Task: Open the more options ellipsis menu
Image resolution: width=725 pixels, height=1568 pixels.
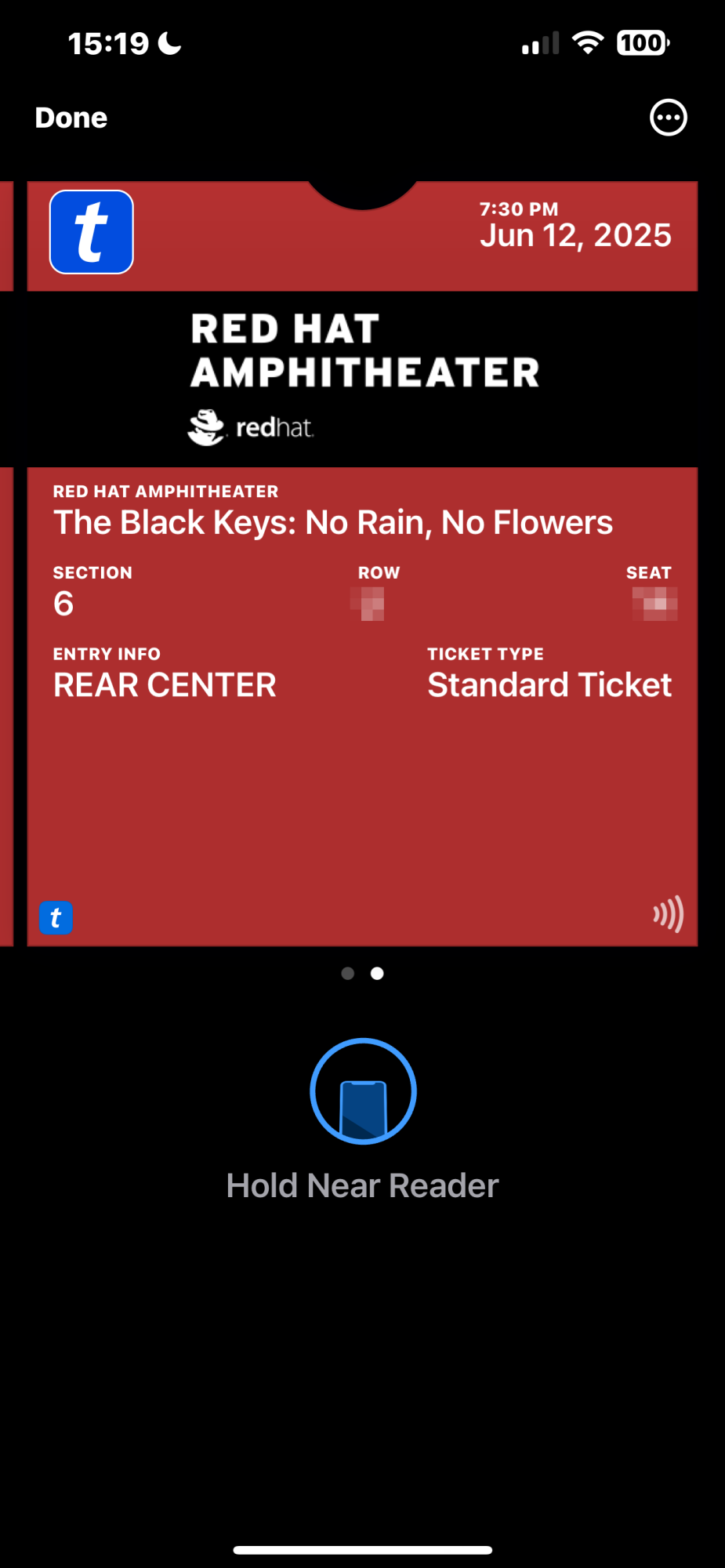Action: [x=668, y=118]
